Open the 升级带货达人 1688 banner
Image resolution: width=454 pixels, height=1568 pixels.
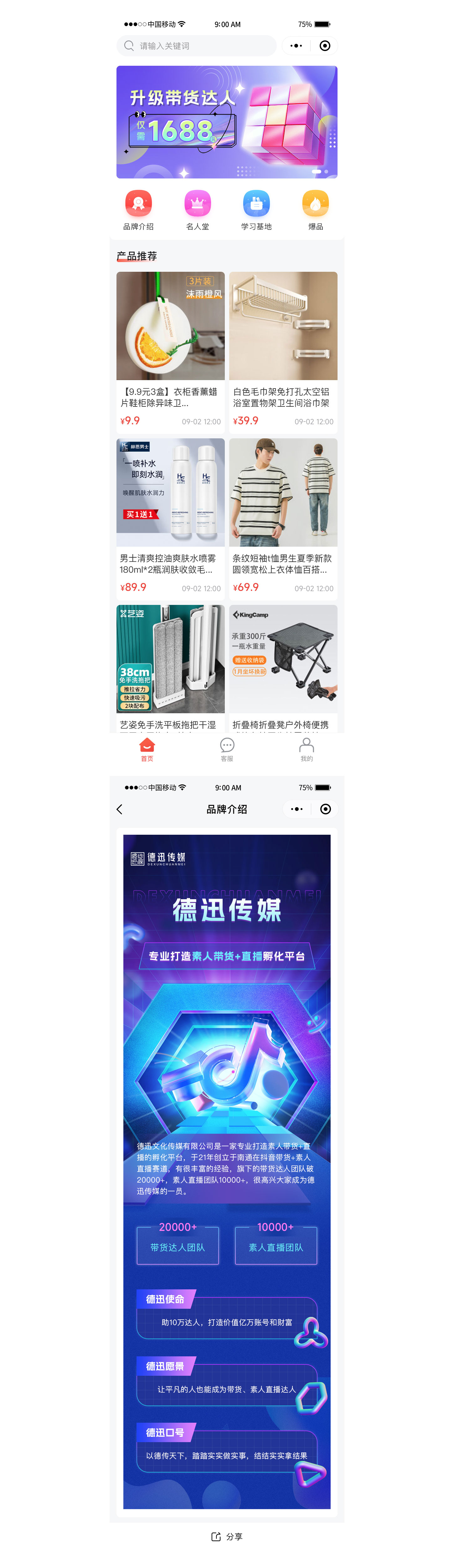(226, 122)
